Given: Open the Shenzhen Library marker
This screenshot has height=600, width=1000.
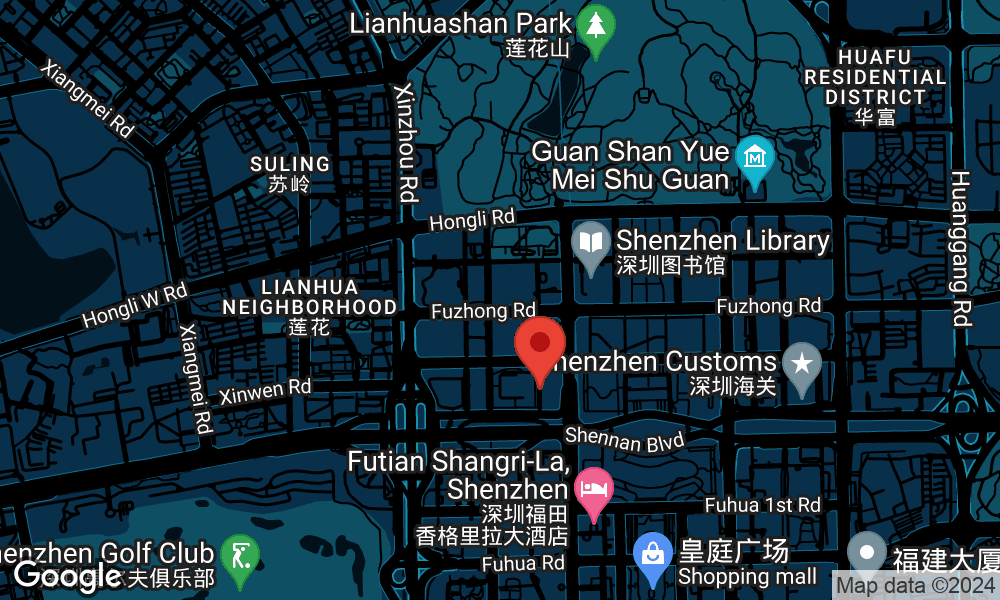Looking at the screenshot, I should [591, 243].
